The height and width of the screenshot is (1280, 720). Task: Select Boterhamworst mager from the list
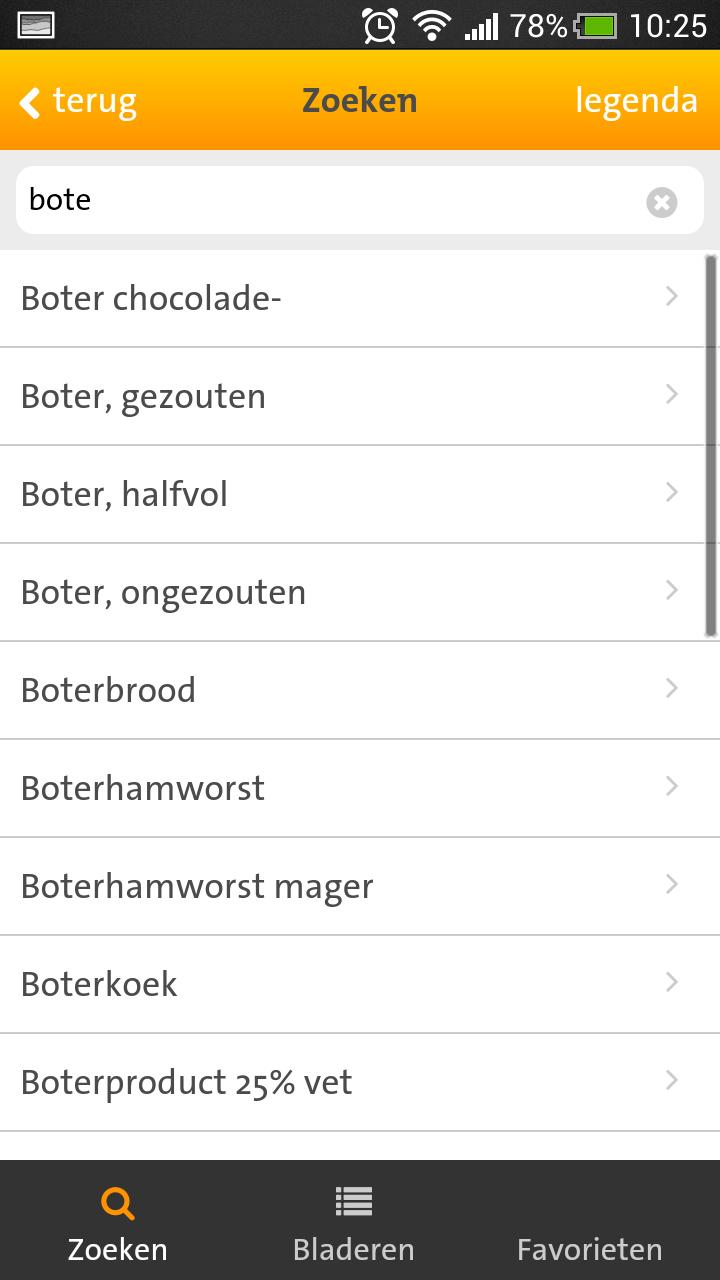point(360,886)
